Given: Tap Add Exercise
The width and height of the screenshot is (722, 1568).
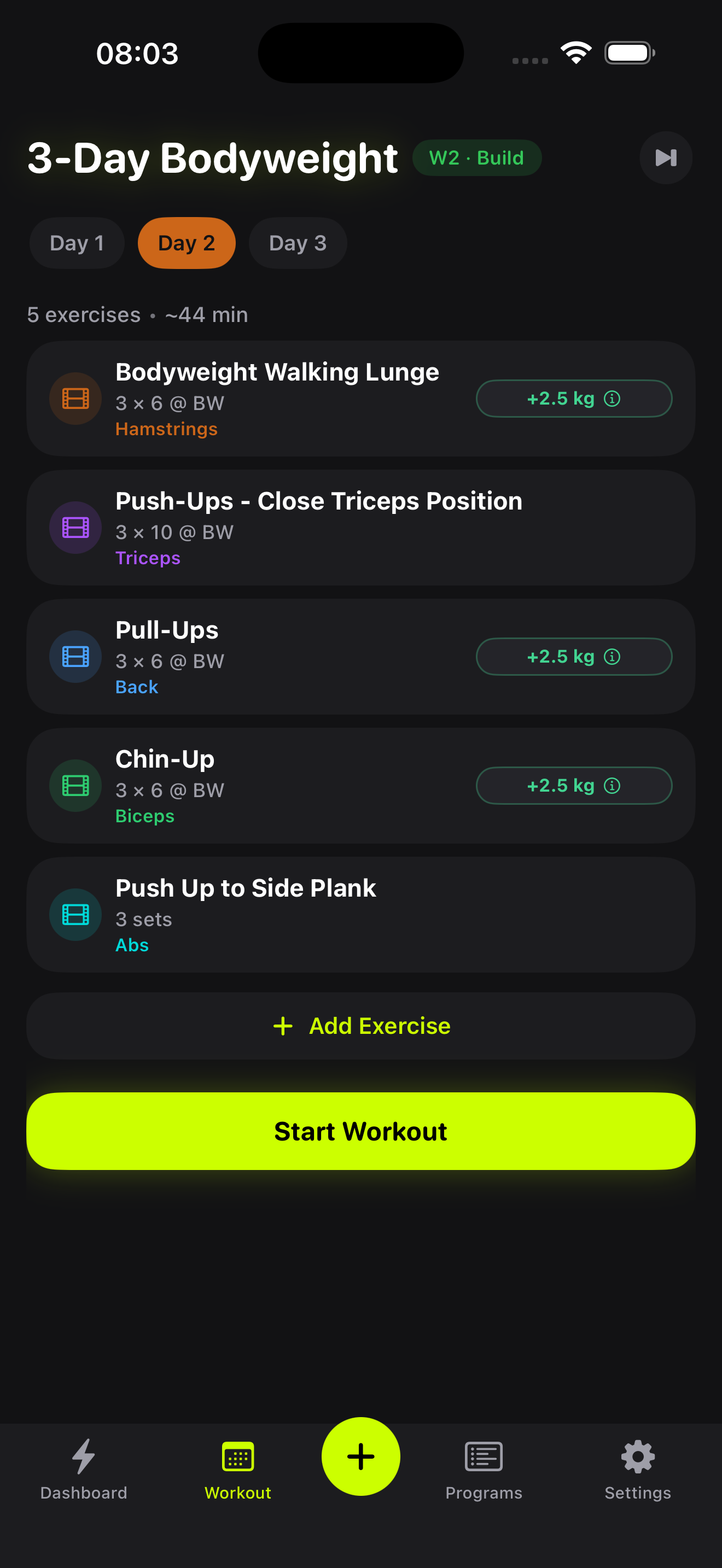Looking at the screenshot, I should pos(360,1026).
